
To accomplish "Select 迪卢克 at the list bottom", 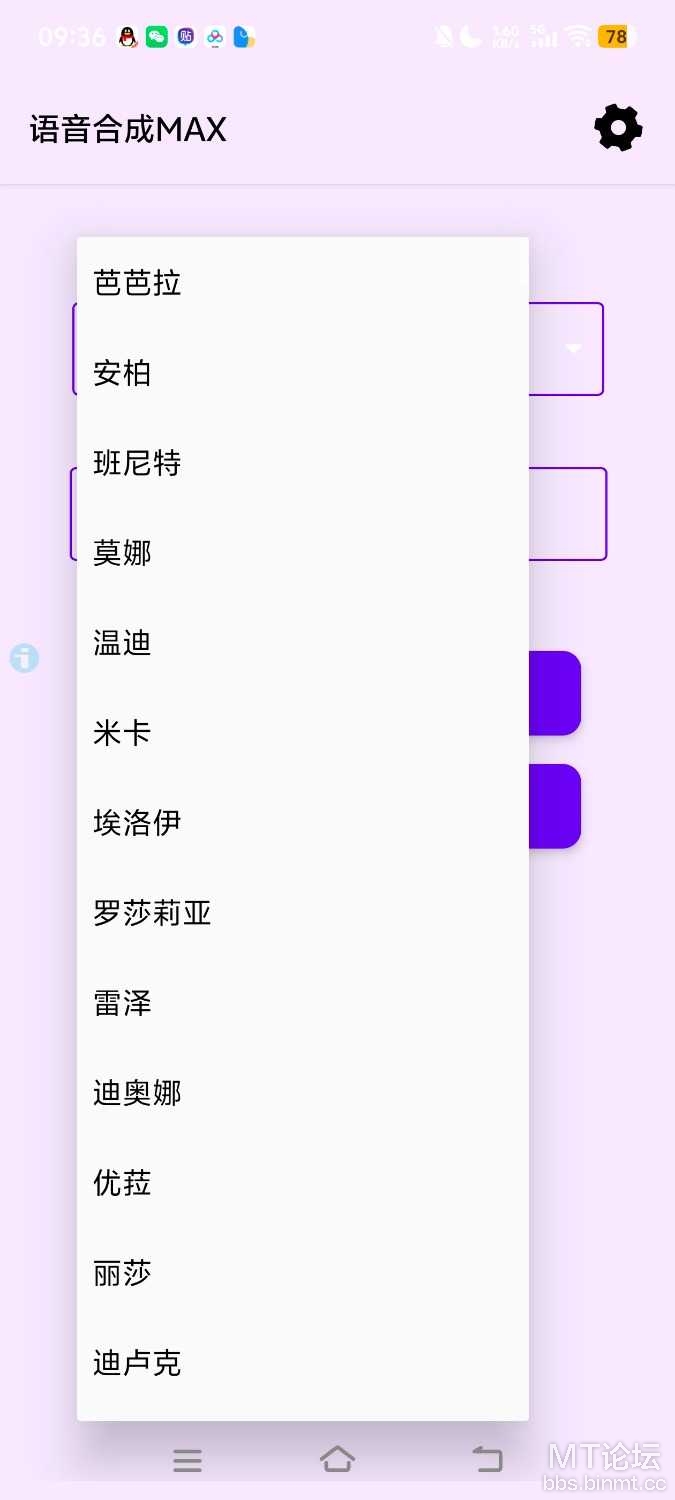I will [x=303, y=1363].
